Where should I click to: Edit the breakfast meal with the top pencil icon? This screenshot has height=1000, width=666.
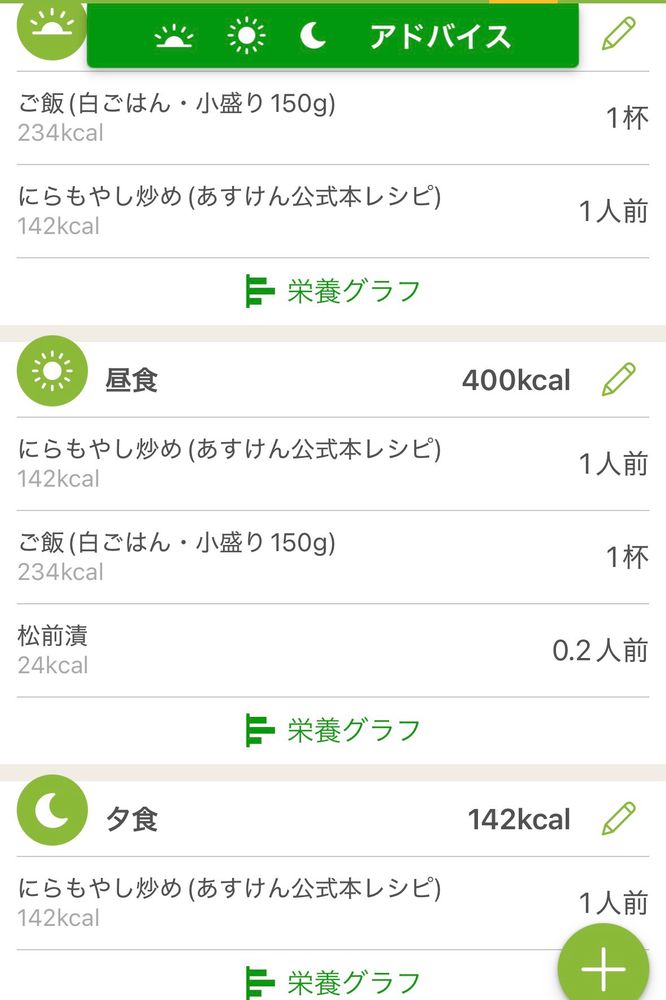pyautogui.click(x=619, y=34)
